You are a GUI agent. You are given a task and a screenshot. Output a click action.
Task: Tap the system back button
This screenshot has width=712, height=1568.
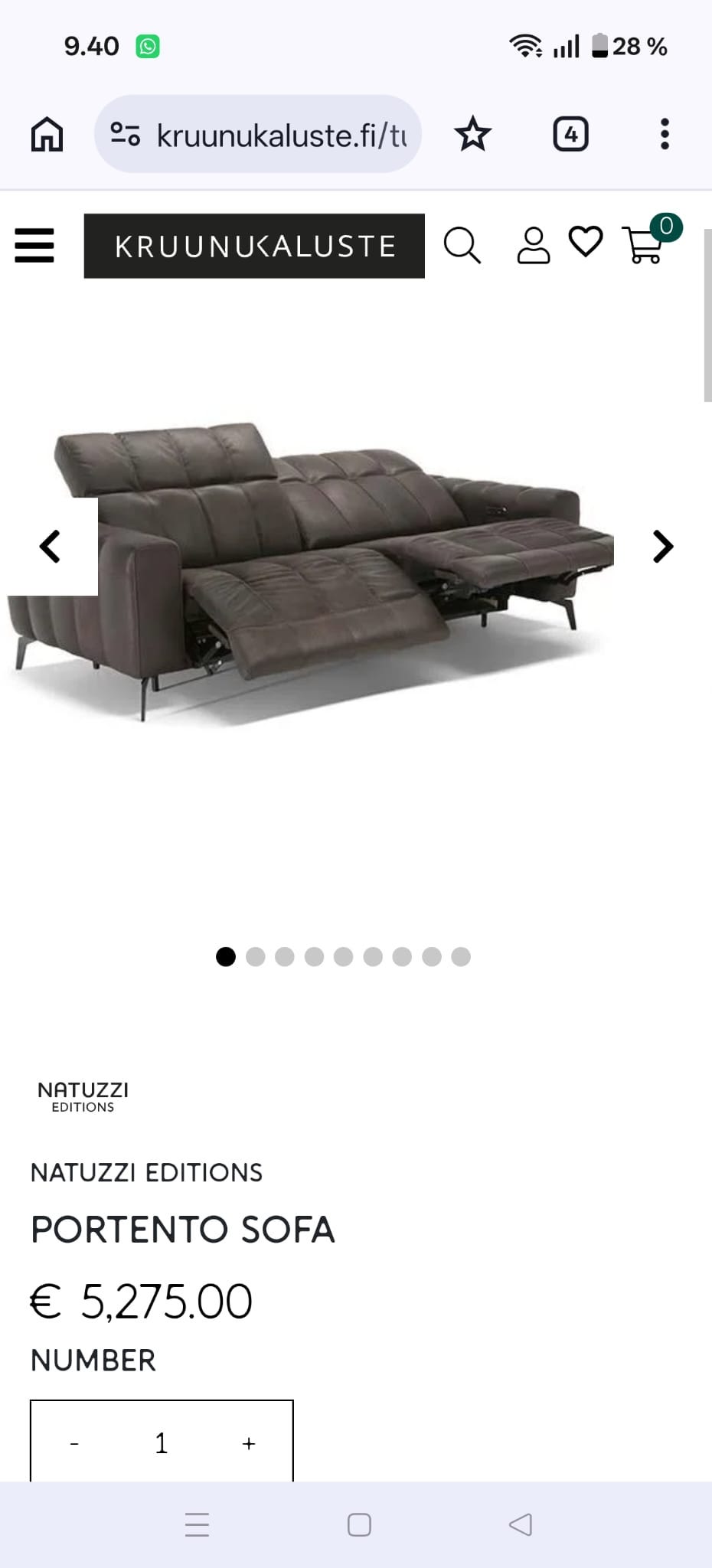pyautogui.click(x=521, y=1524)
